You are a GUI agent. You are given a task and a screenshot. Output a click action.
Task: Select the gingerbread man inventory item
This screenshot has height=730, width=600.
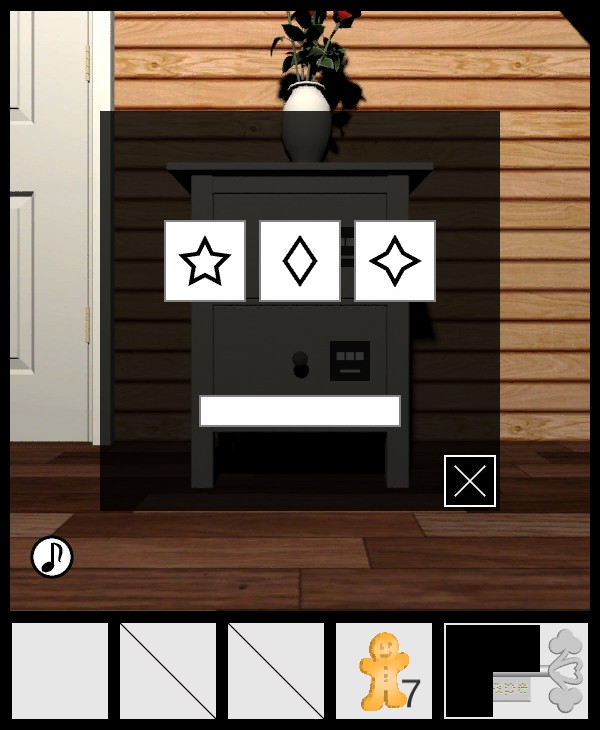coord(384,671)
